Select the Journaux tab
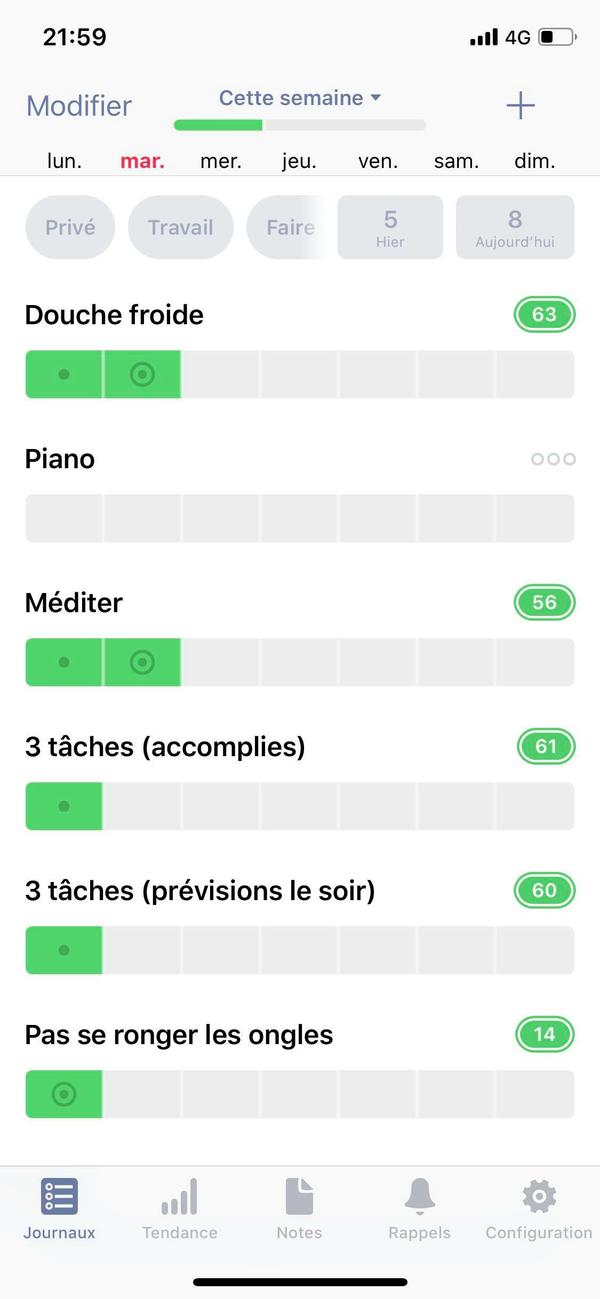Viewport: 600px width, 1299px height. [60, 1208]
